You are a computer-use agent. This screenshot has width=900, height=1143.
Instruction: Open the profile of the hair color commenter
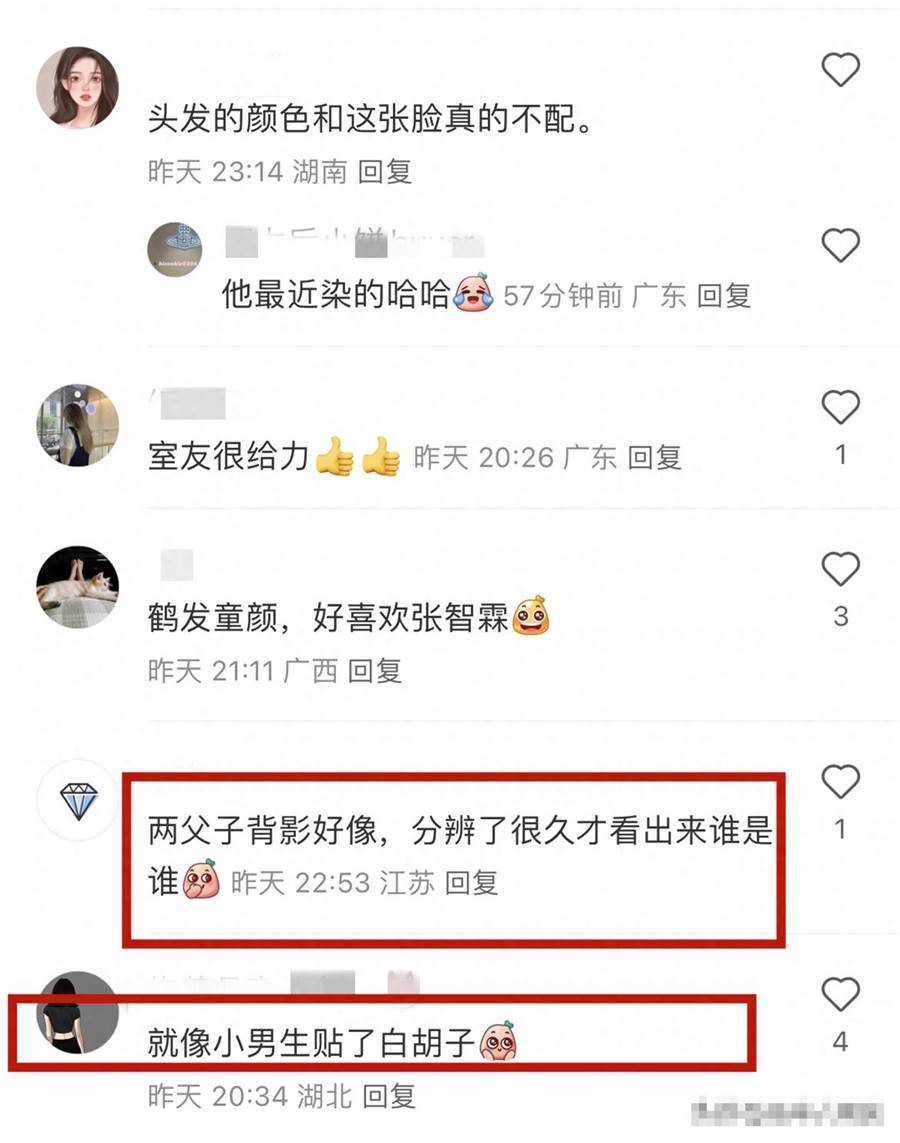tap(77, 87)
